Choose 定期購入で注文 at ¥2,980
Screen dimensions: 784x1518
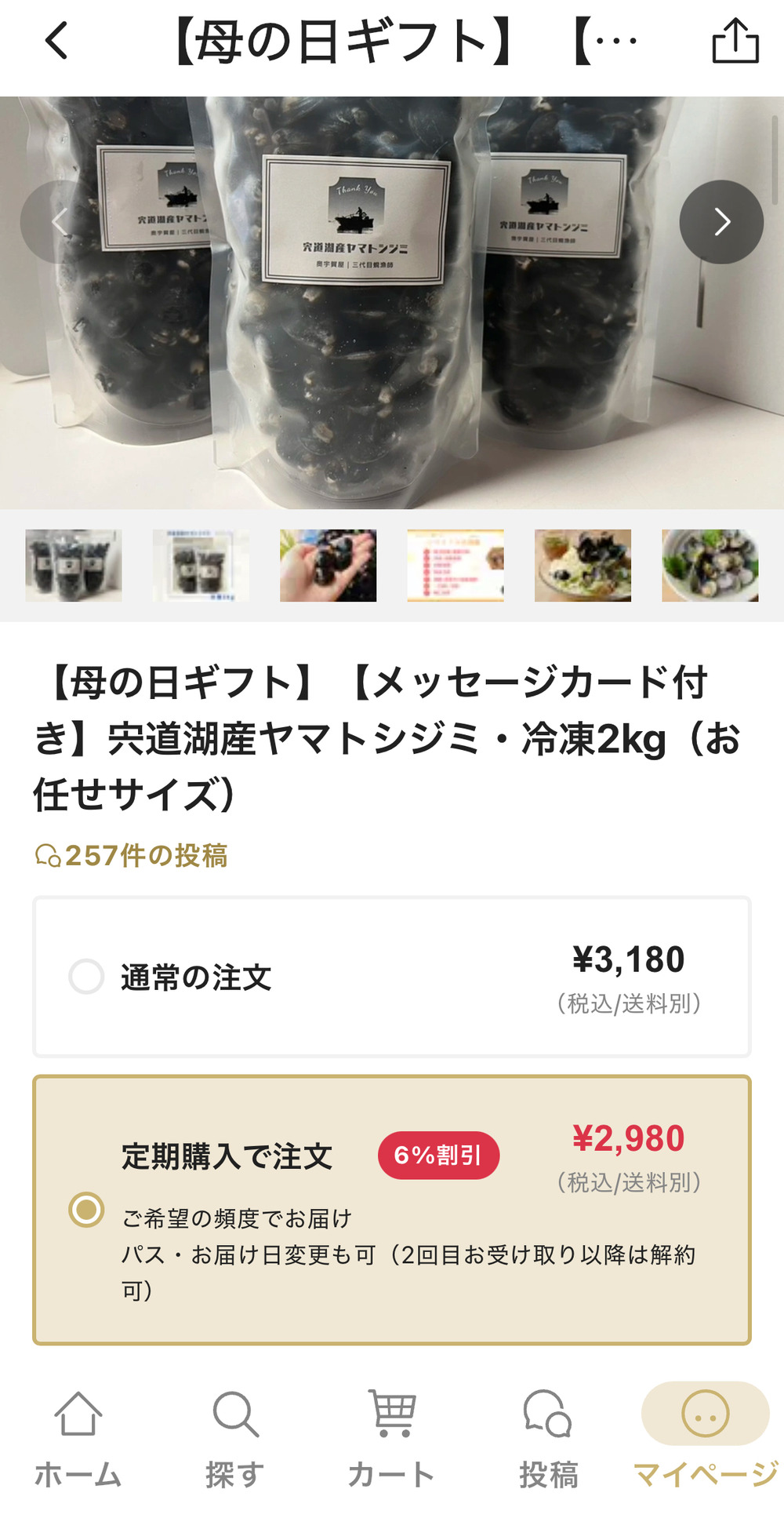(86, 1209)
